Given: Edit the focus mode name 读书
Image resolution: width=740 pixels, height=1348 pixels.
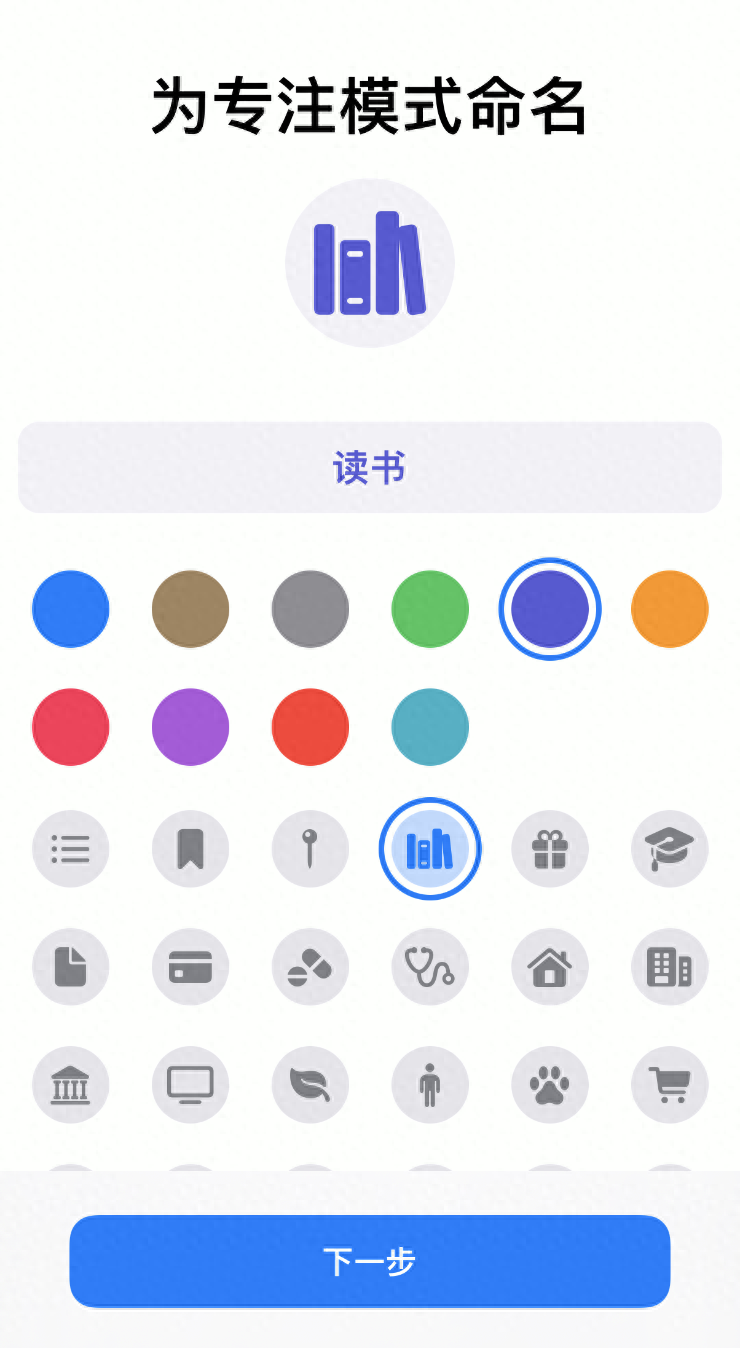Looking at the screenshot, I should click(x=369, y=467).
